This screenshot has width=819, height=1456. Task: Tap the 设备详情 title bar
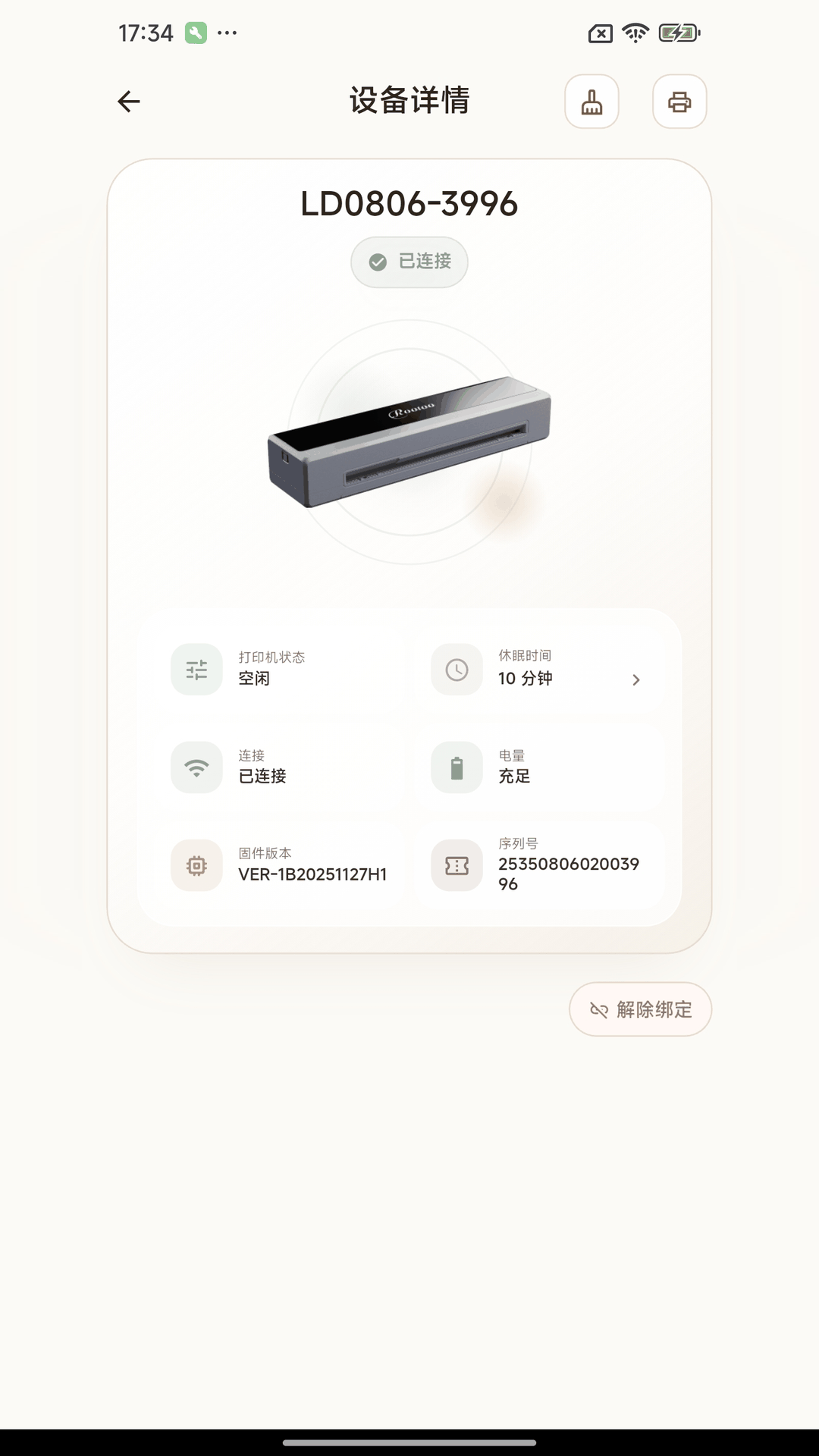point(409,101)
